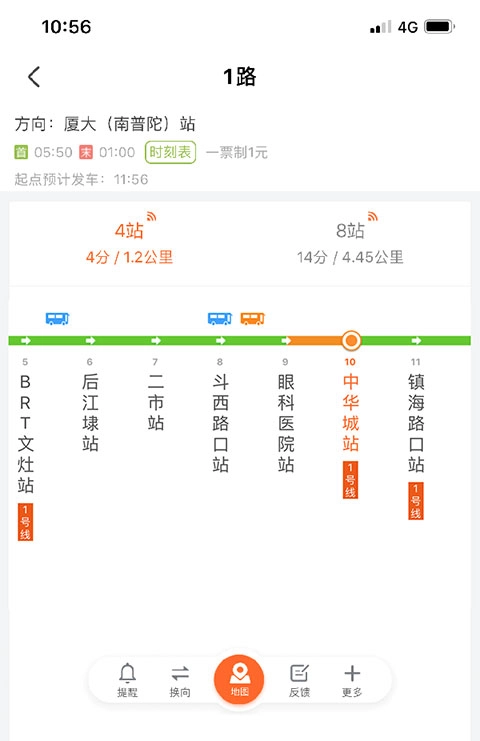Open the 更多 more options
The width and height of the screenshot is (480, 741).
click(352, 680)
